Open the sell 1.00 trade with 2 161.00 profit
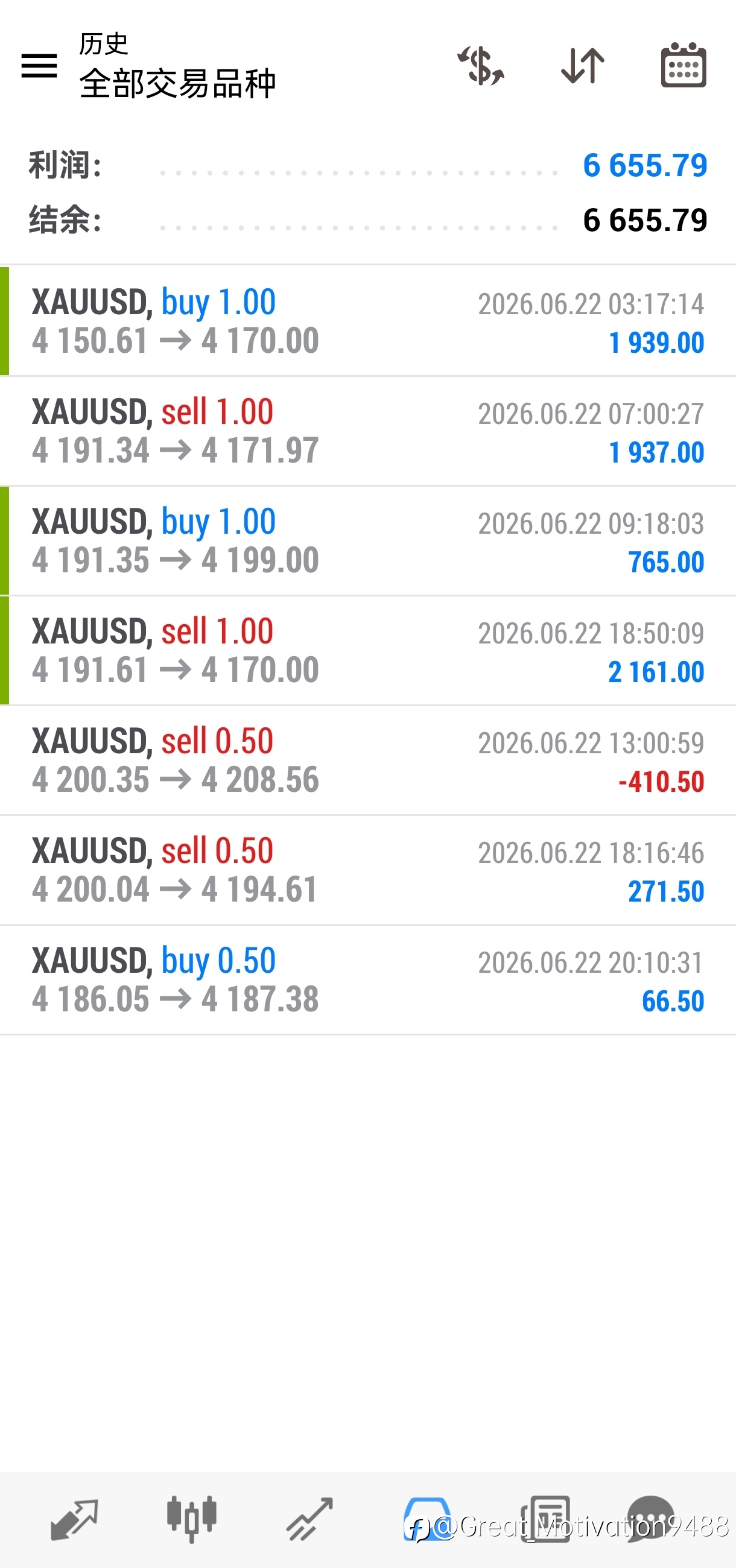This screenshot has height=1568, width=736. pos(367,650)
